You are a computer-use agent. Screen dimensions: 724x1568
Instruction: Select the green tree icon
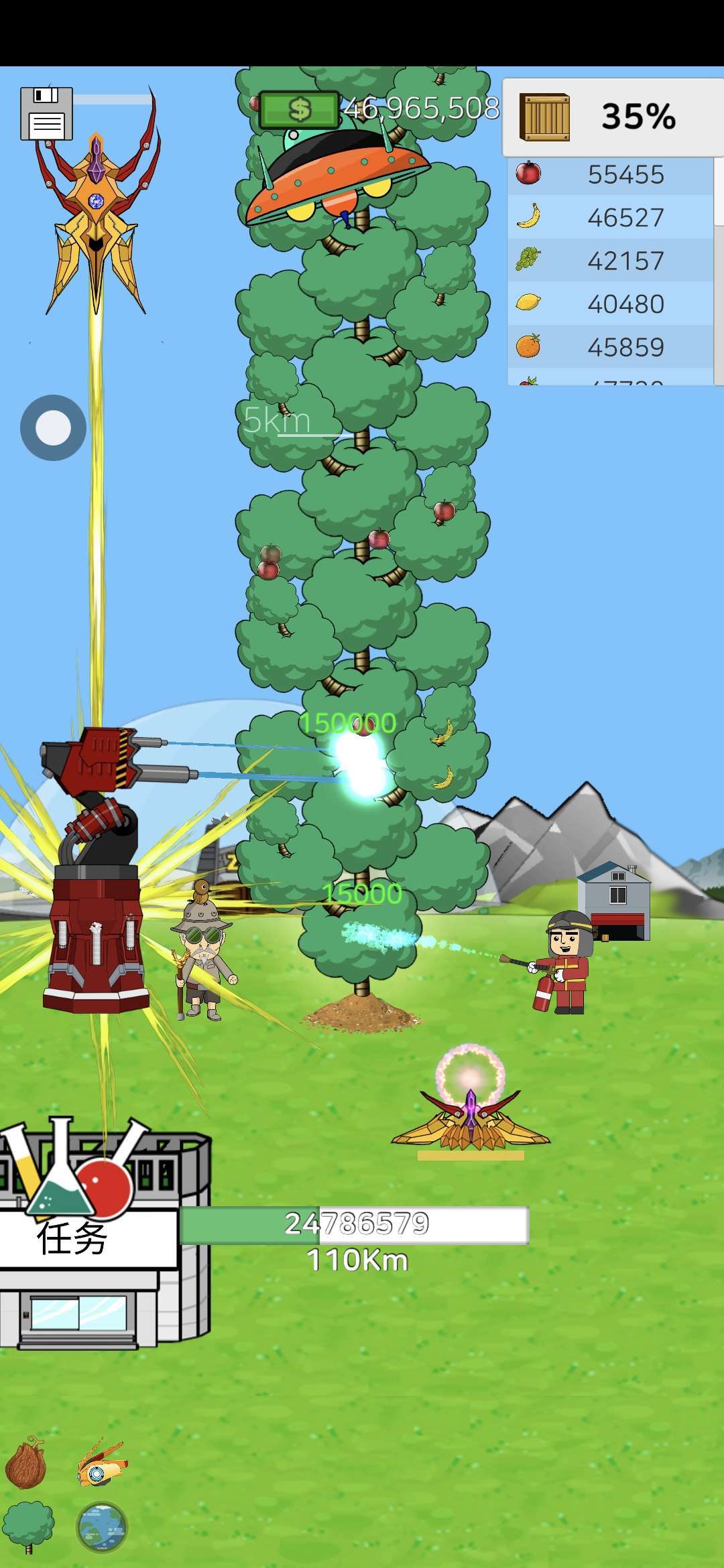[28, 1526]
